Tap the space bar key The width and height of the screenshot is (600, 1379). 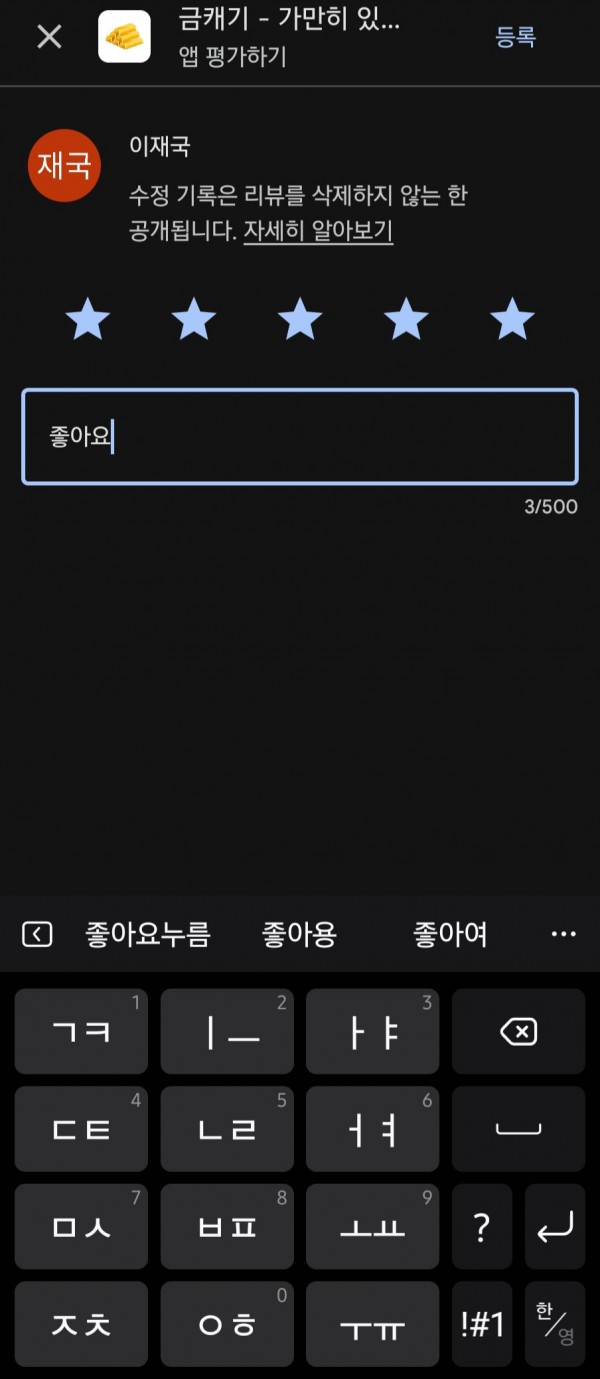tap(518, 1129)
